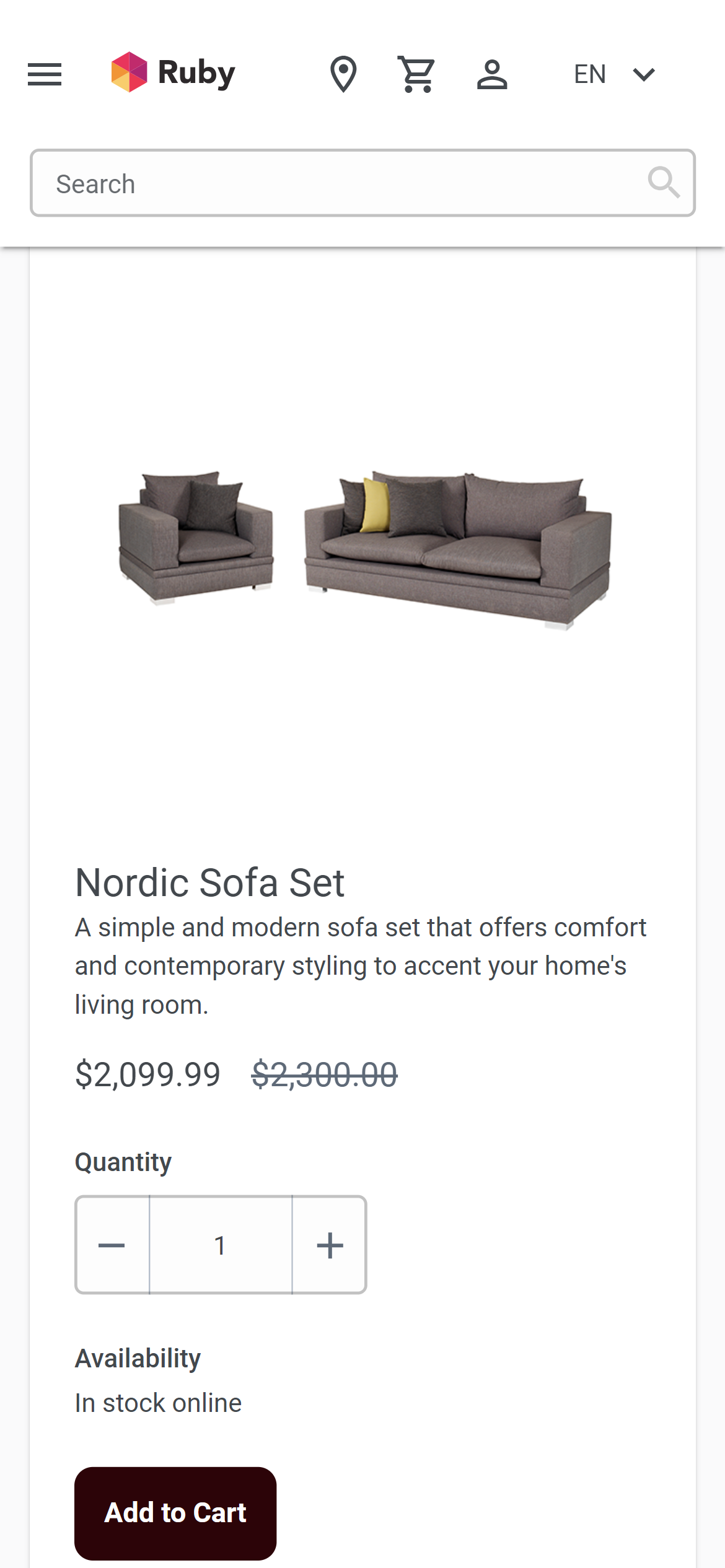Open the shopping cart
Image resolution: width=725 pixels, height=1568 pixels.
pos(417,74)
